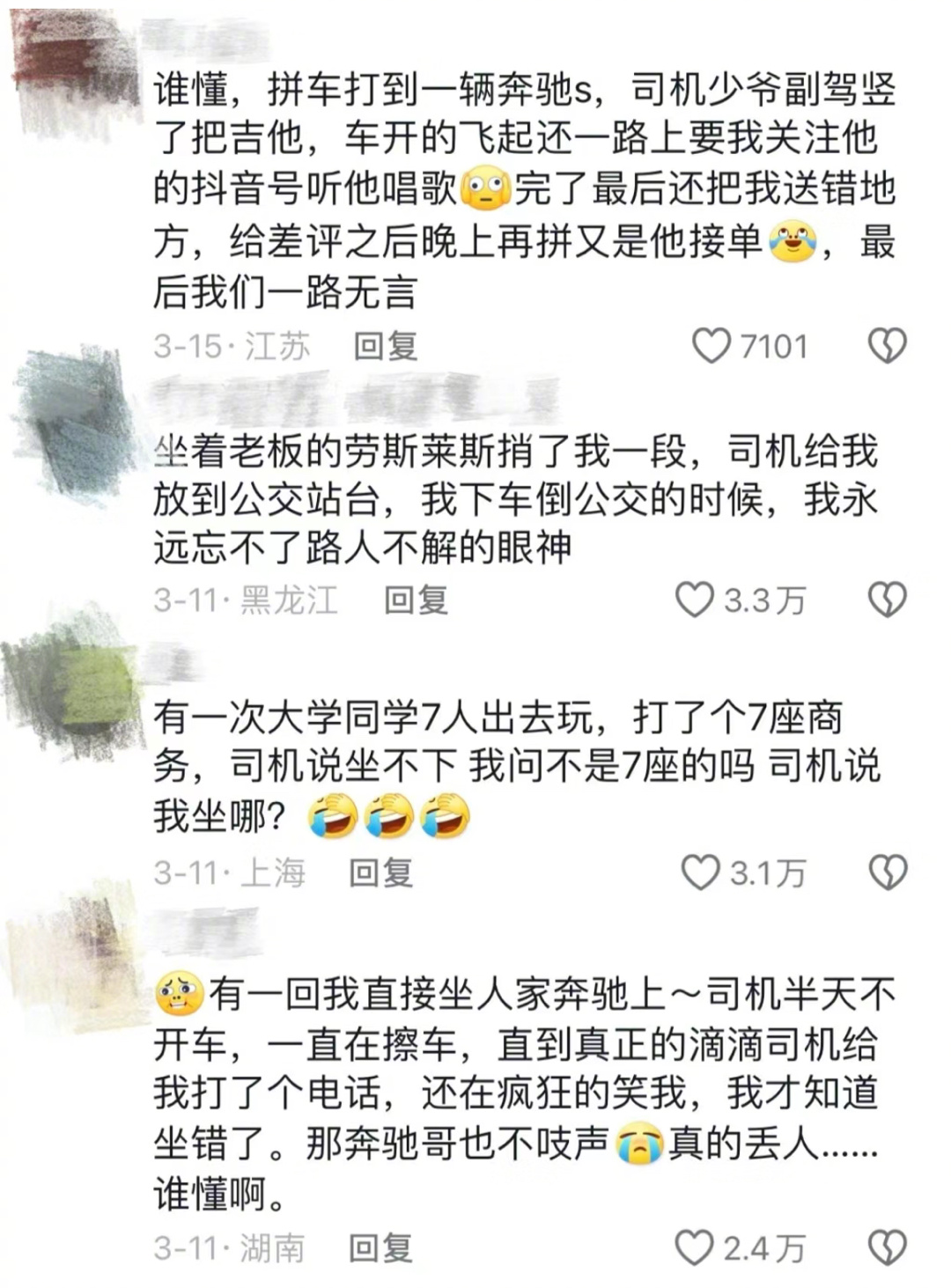
Task: Reply to the 上海 comment about 7座商务
Action: (381, 872)
